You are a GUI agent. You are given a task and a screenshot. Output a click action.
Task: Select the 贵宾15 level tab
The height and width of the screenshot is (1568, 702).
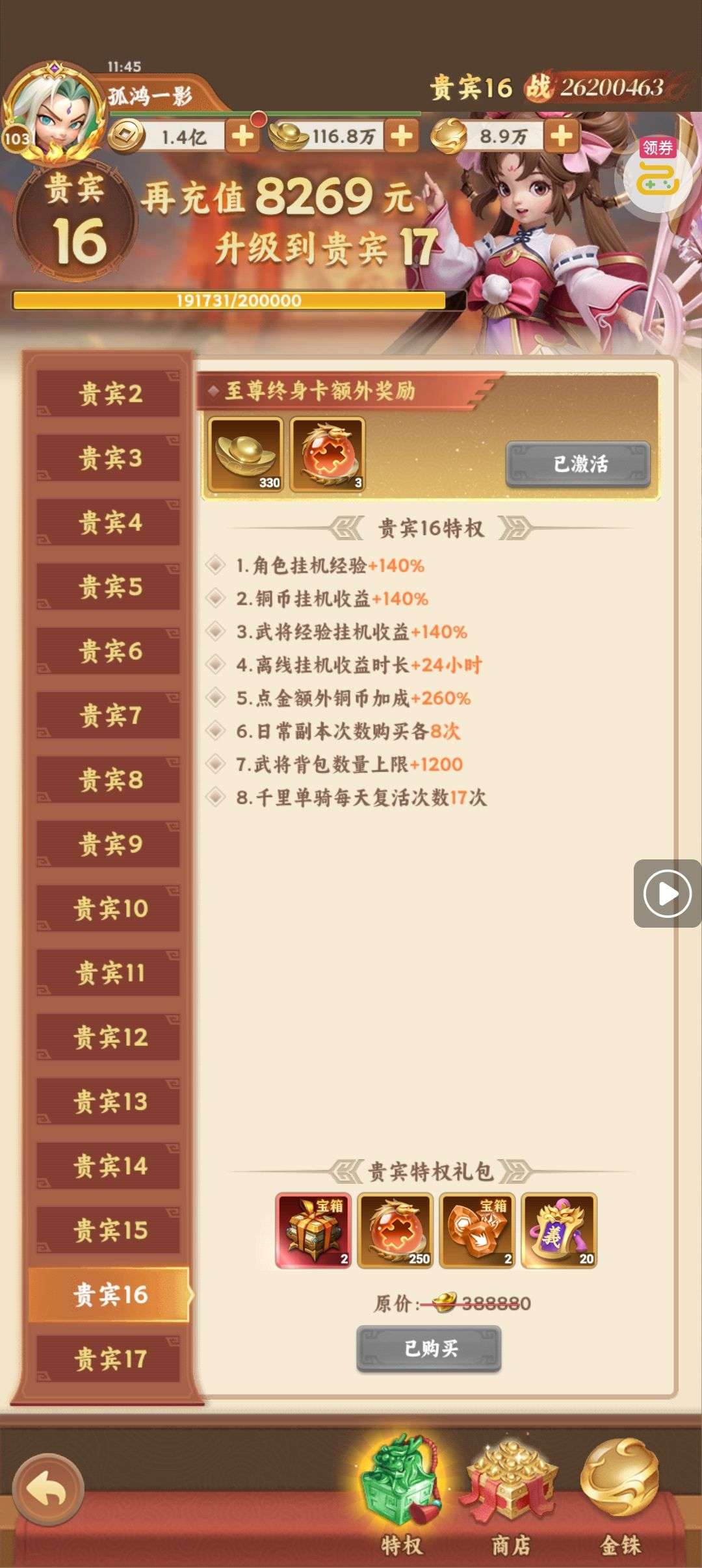[x=109, y=1230]
